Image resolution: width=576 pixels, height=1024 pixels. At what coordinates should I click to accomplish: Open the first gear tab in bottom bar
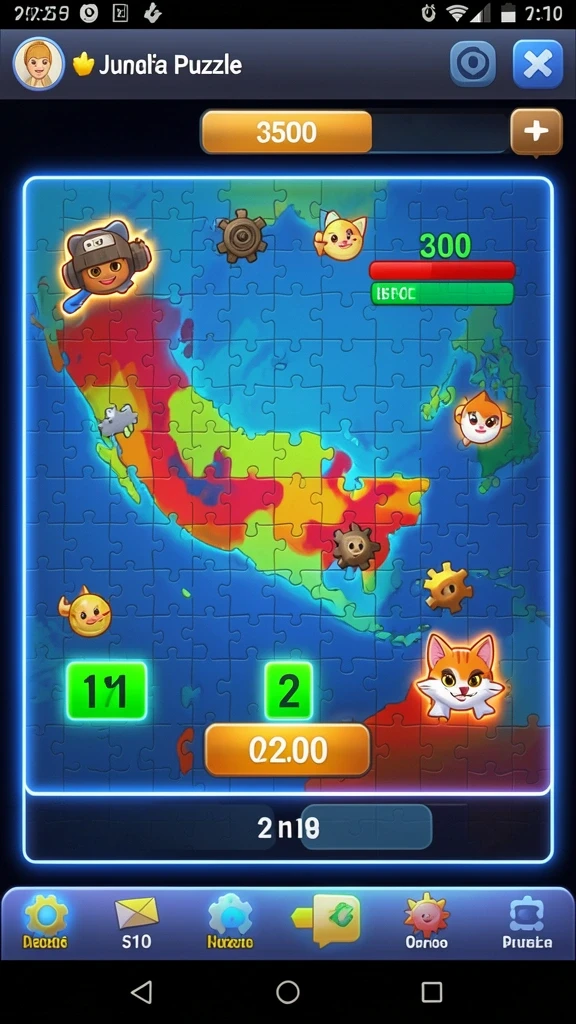coord(45,921)
